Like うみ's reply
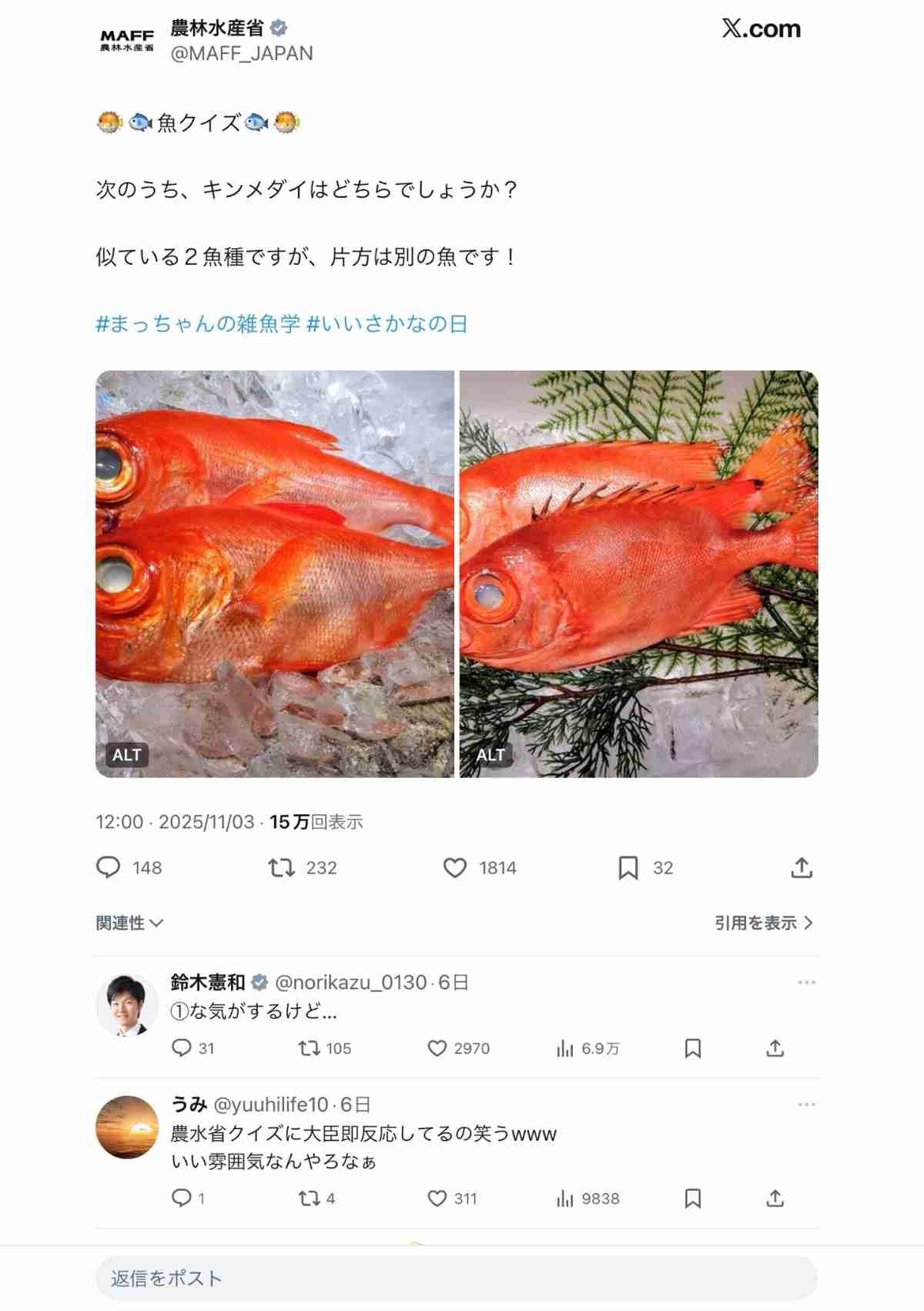The height and width of the screenshot is (1311, 924). tap(437, 1199)
